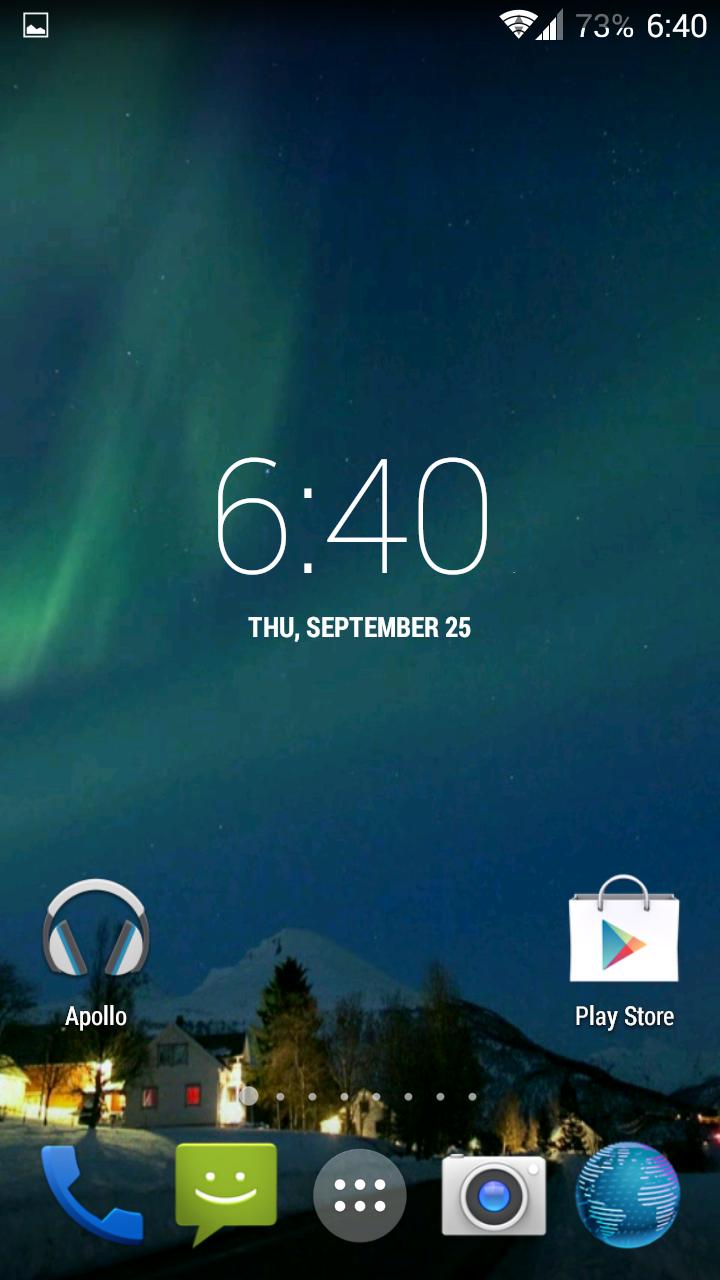Tap the 6:40 clock widget
Image resolution: width=720 pixels, height=1280 pixels.
(x=354, y=518)
